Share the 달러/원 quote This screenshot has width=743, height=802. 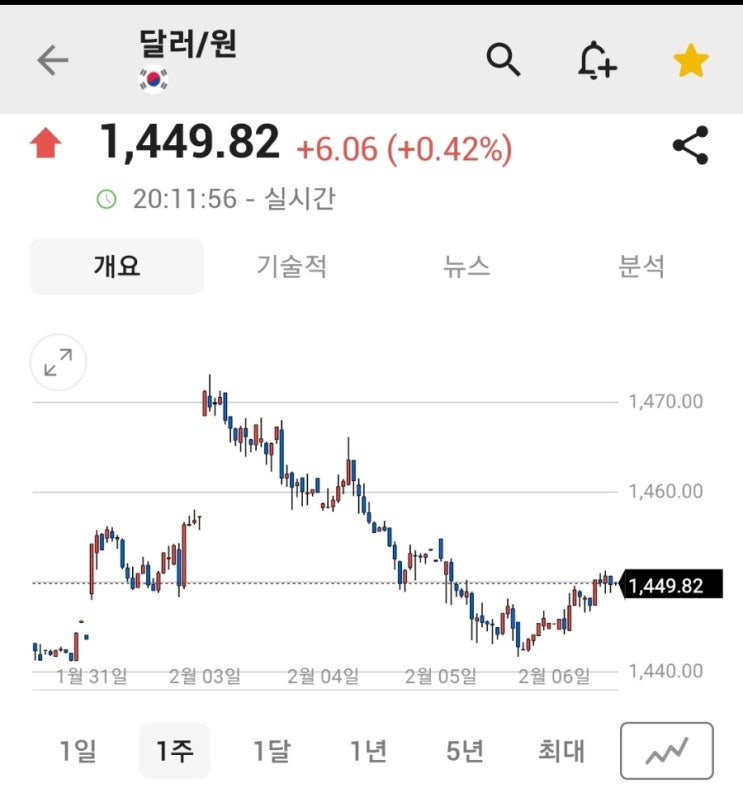tap(690, 146)
